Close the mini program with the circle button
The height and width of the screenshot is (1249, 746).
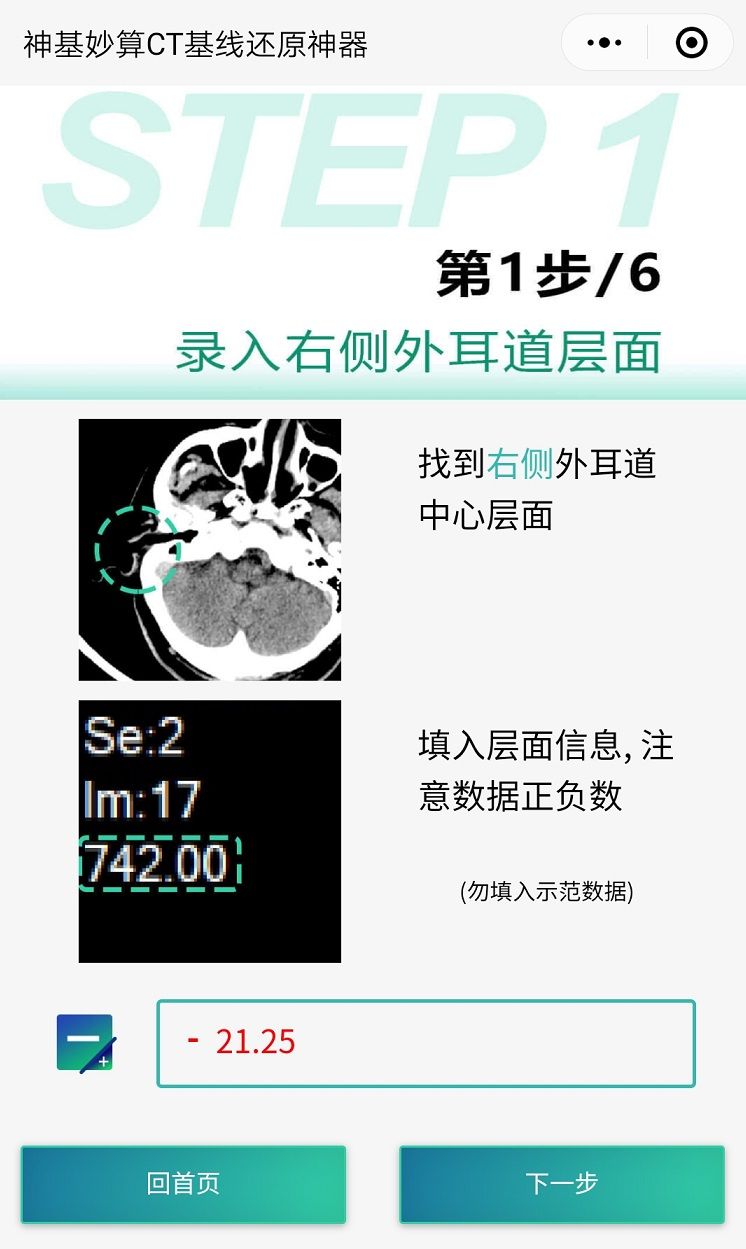point(692,43)
